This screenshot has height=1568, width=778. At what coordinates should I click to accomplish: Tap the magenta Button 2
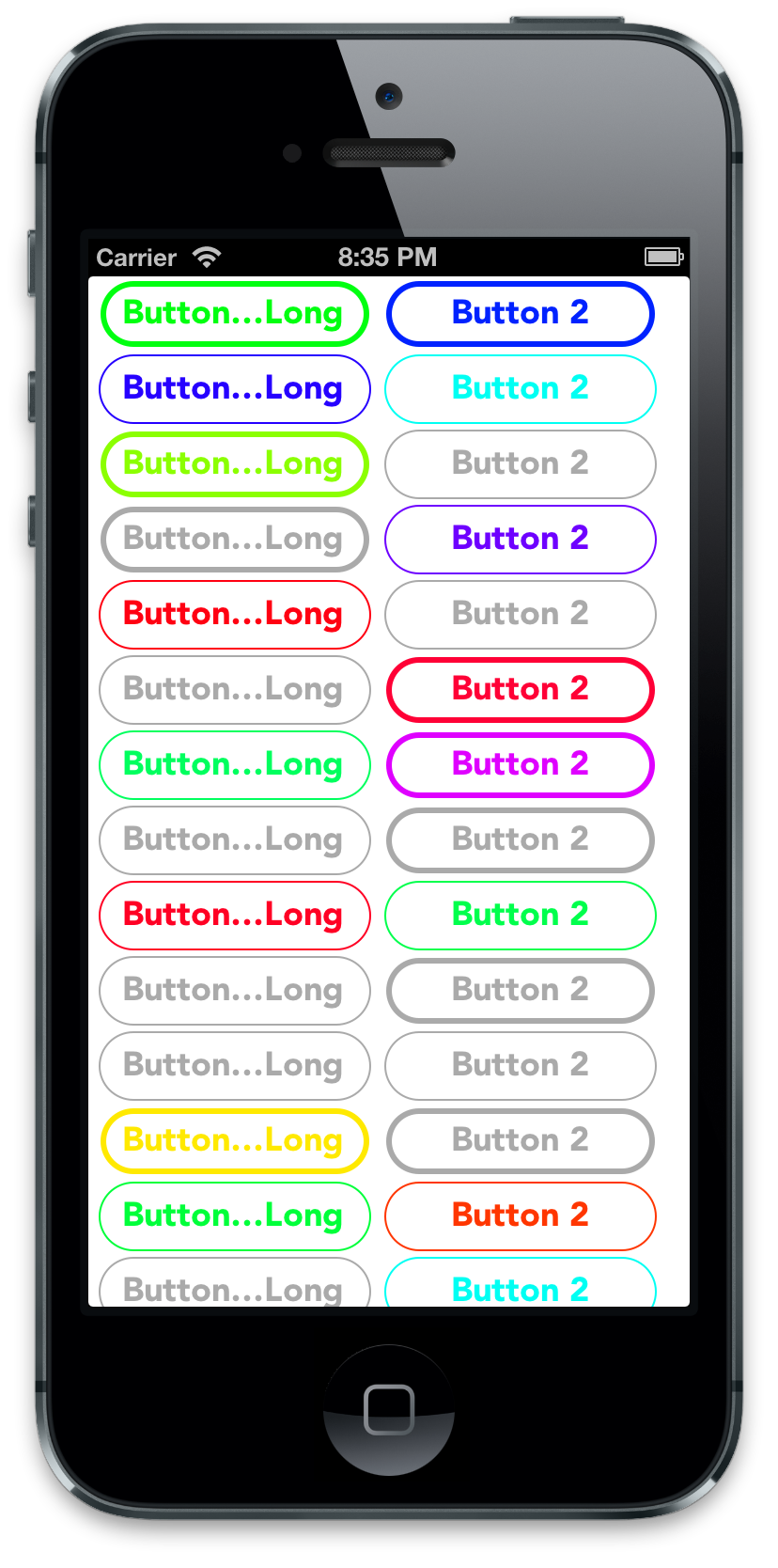(520, 764)
